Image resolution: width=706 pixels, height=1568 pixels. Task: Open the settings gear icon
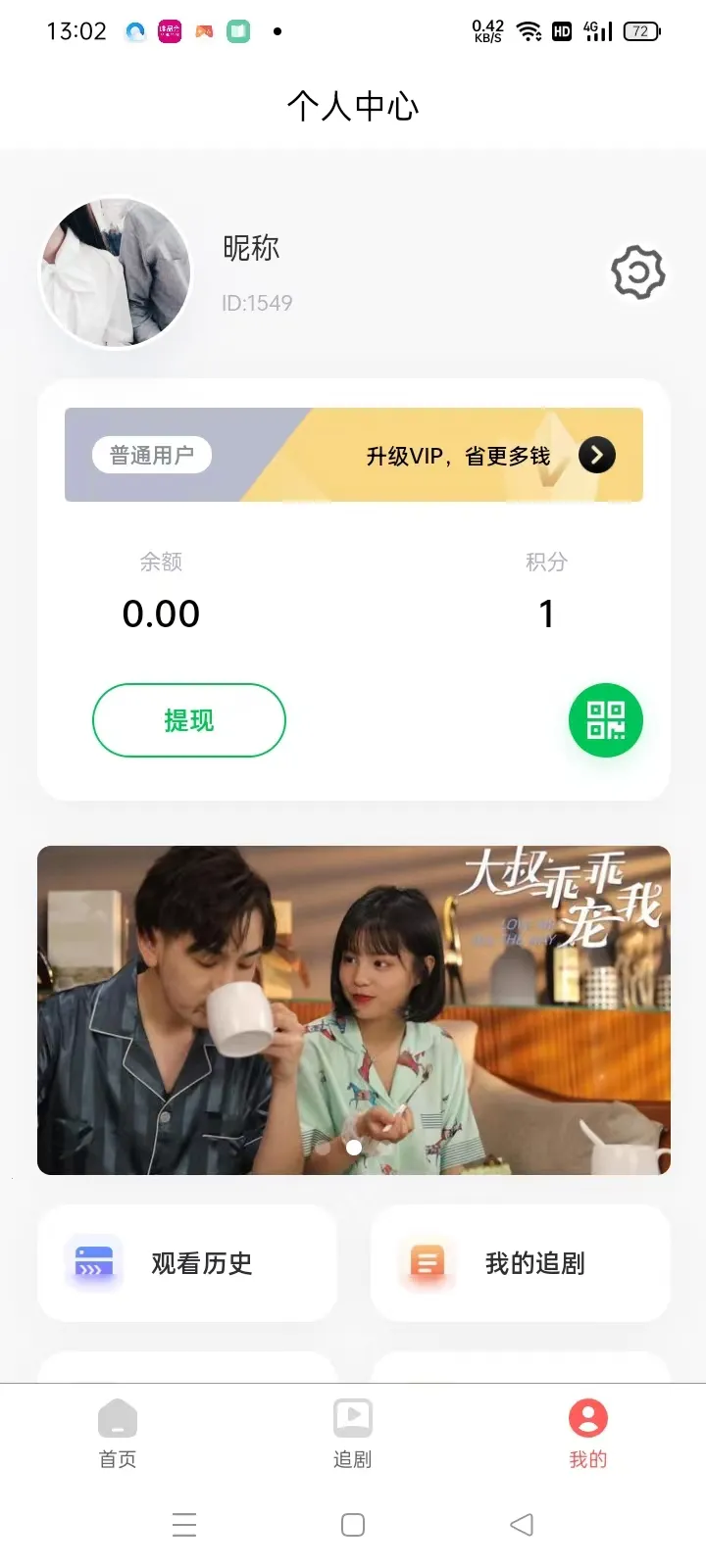[x=638, y=272]
